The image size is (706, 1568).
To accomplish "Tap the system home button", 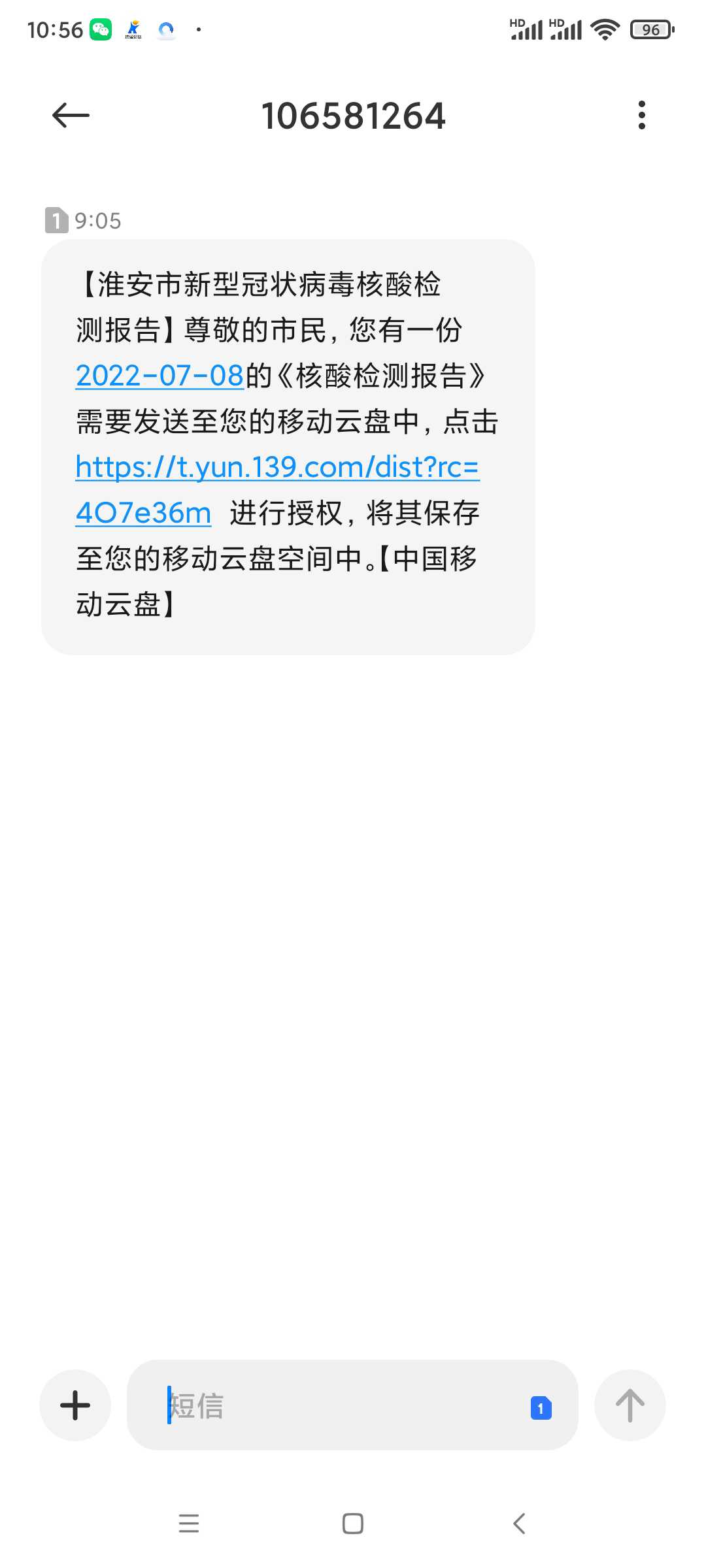I will coord(353,1524).
